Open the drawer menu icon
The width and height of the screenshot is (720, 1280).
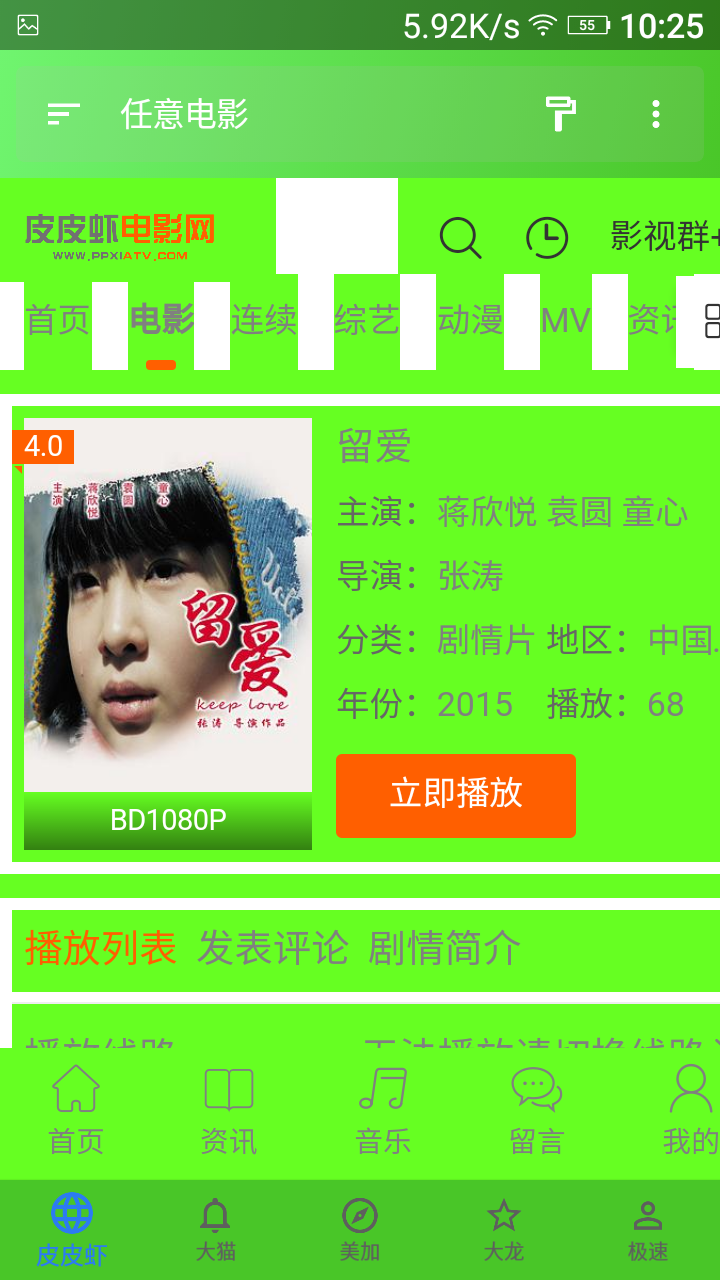click(x=64, y=114)
